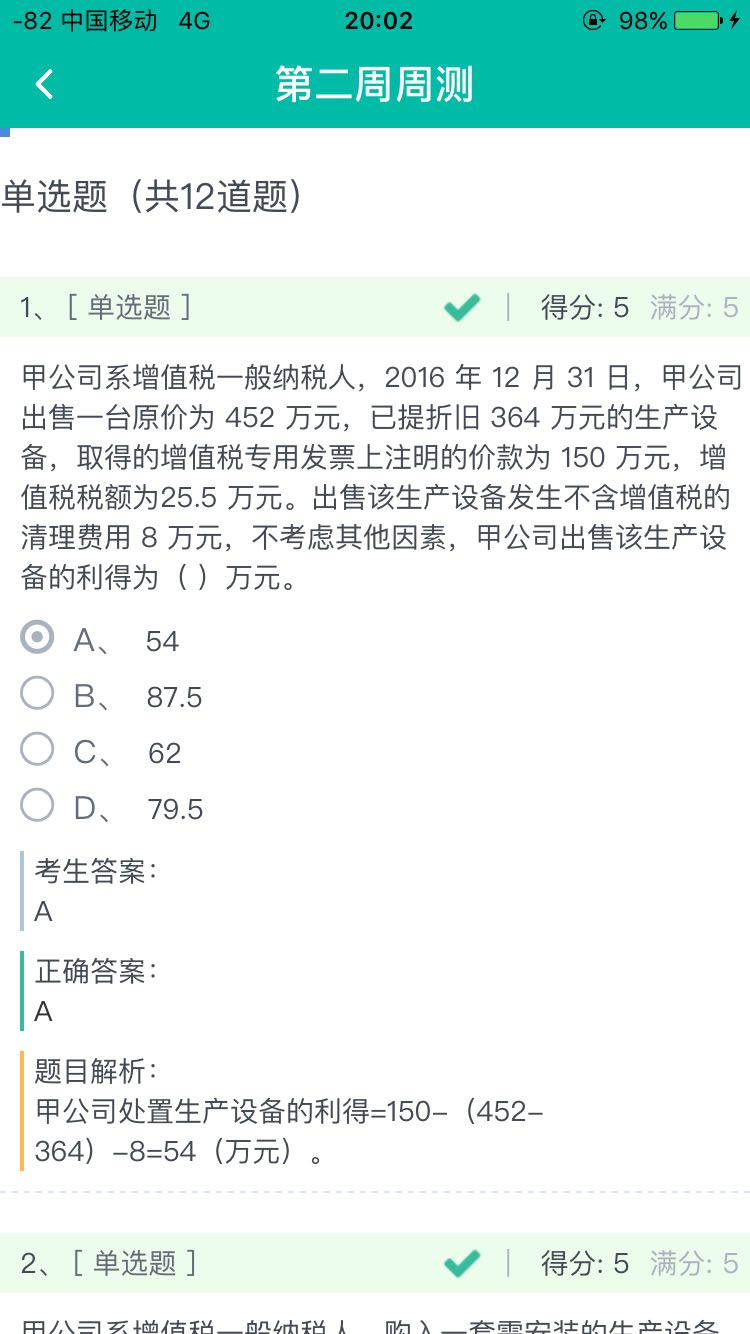Tap the blue progress indicator under the header

5,133
